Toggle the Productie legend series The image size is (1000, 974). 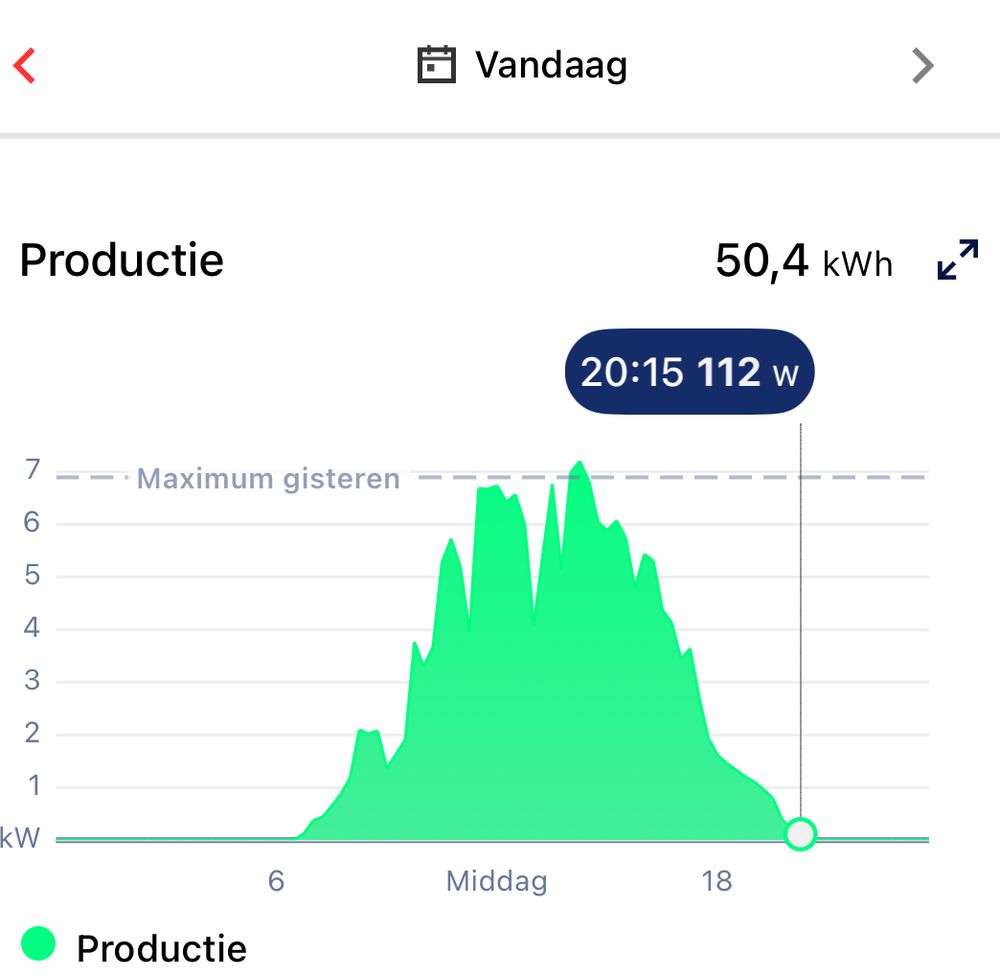pyautogui.click(x=135, y=946)
